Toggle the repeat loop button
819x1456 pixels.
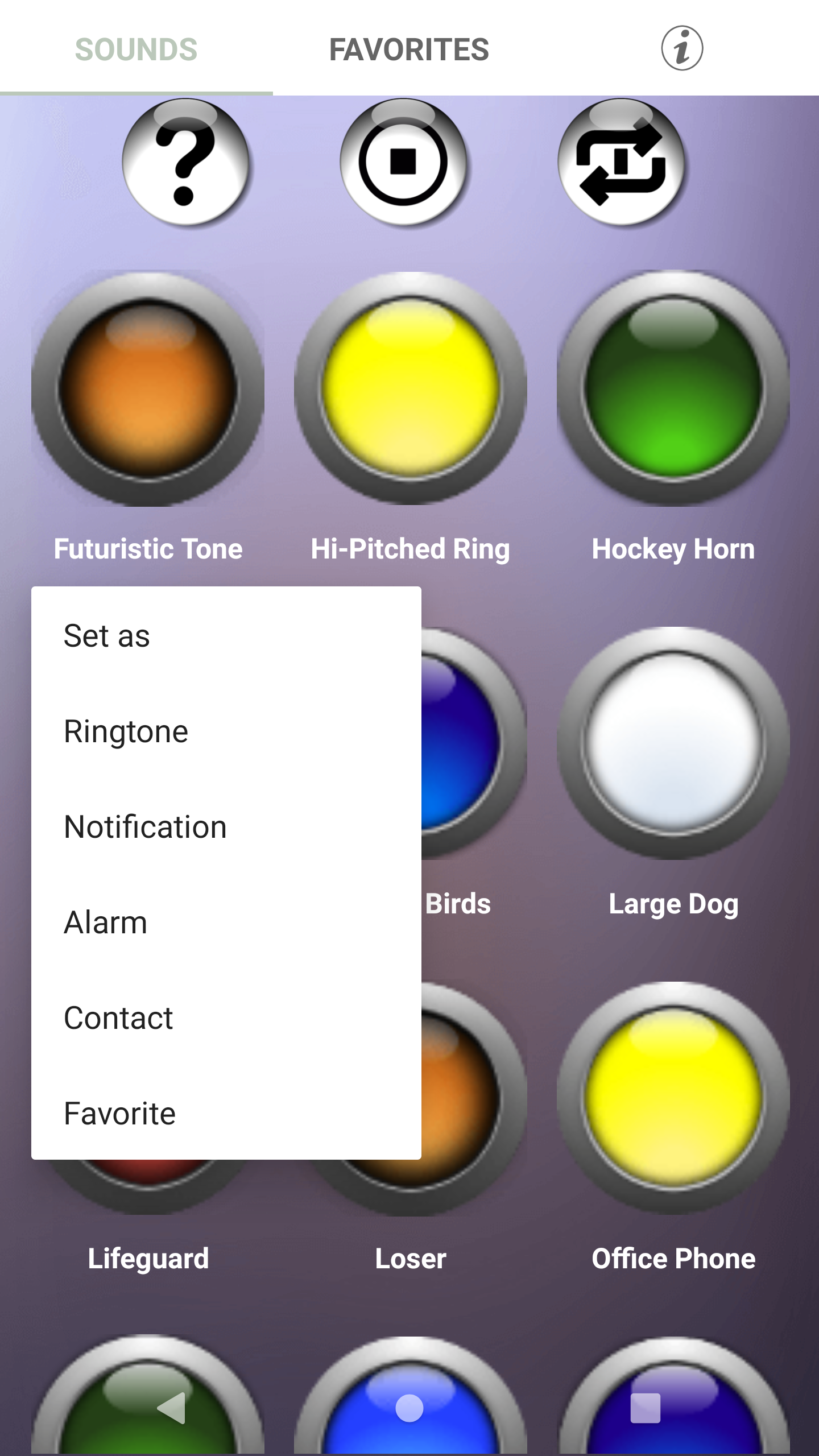(x=621, y=163)
